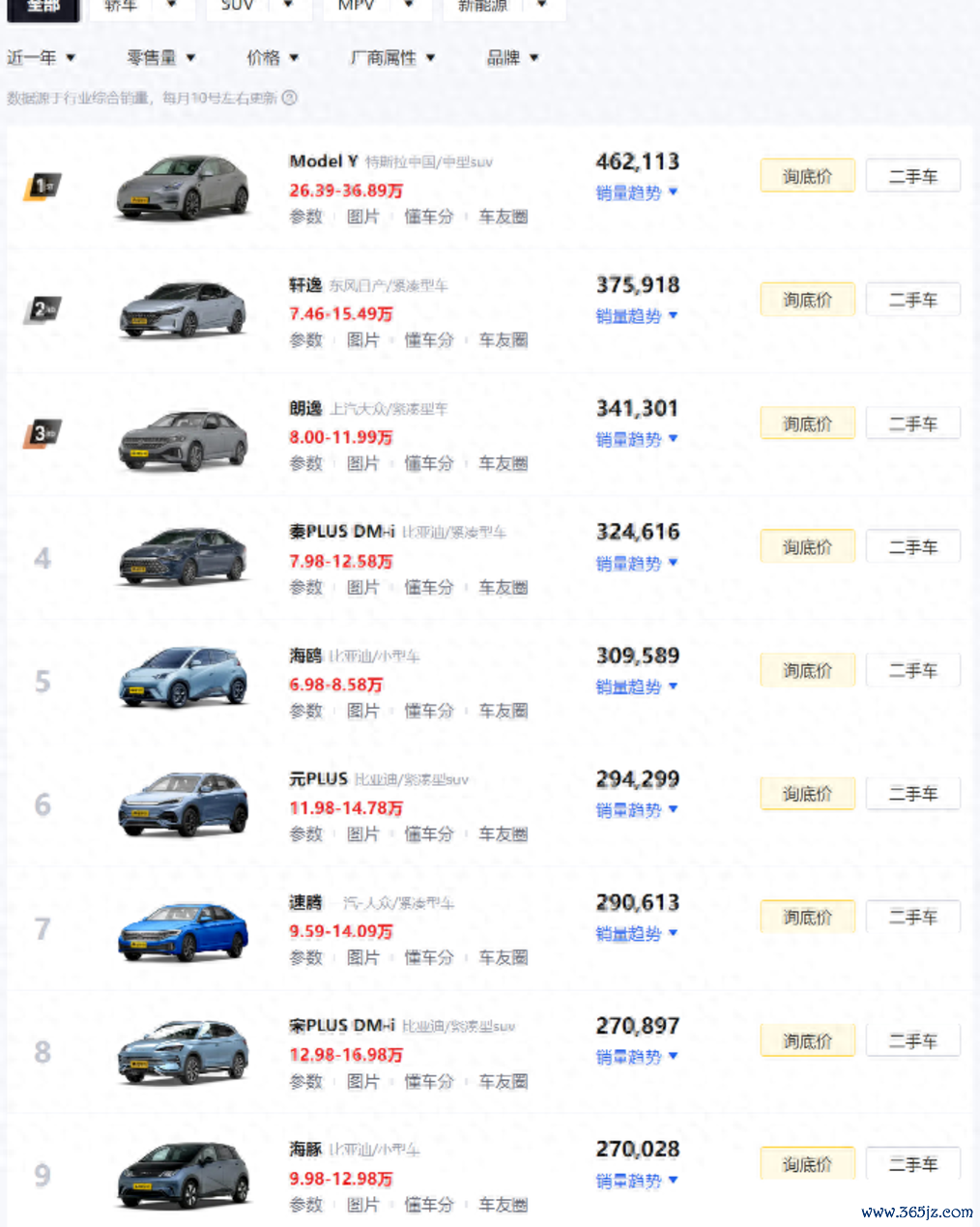Image resolution: width=980 pixels, height=1227 pixels.
Task: Expand the 价格 filter dropdown
Action: pyautogui.click(x=272, y=58)
